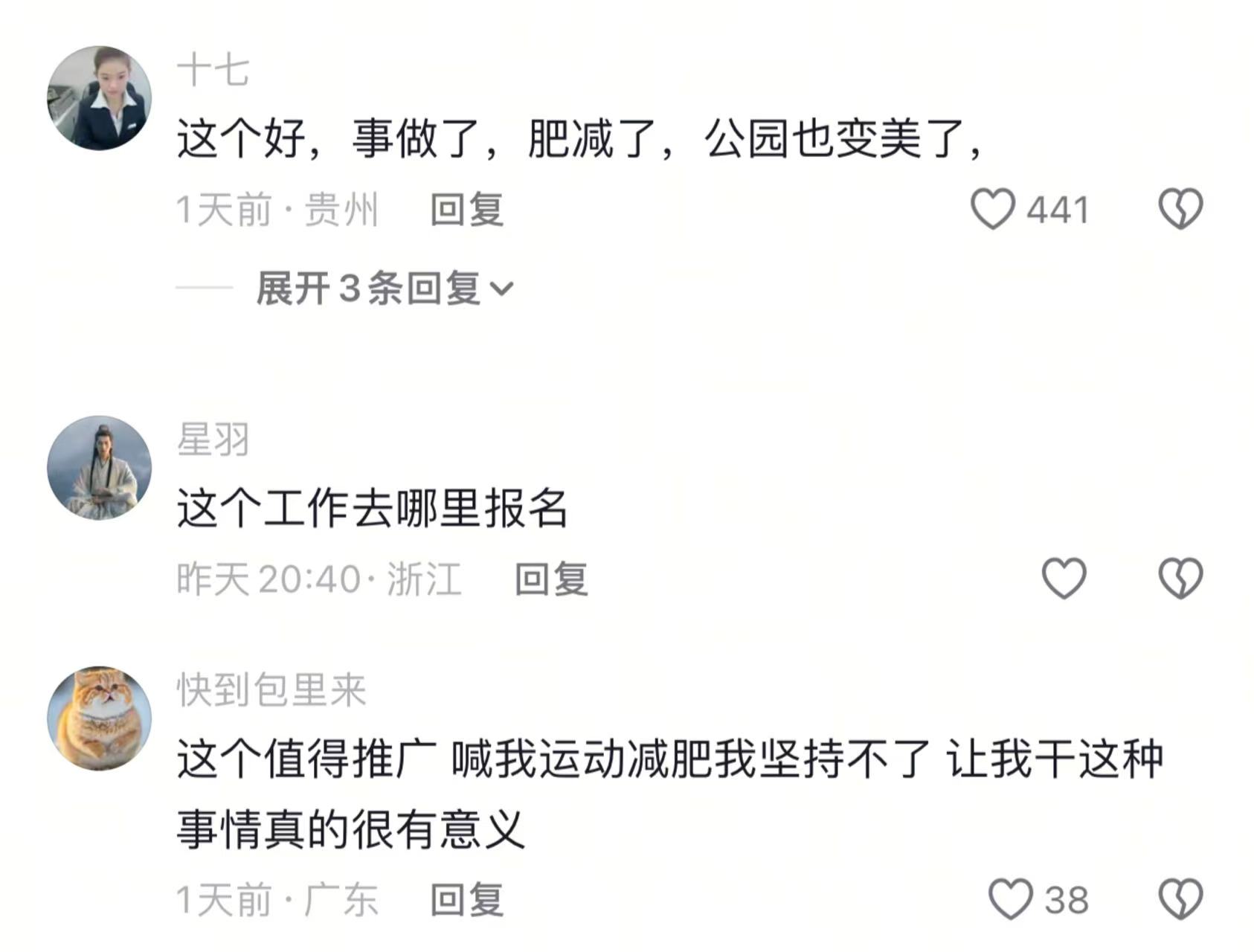Like 快到包里来's comment
The image size is (1254, 952).
(x=1010, y=898)
